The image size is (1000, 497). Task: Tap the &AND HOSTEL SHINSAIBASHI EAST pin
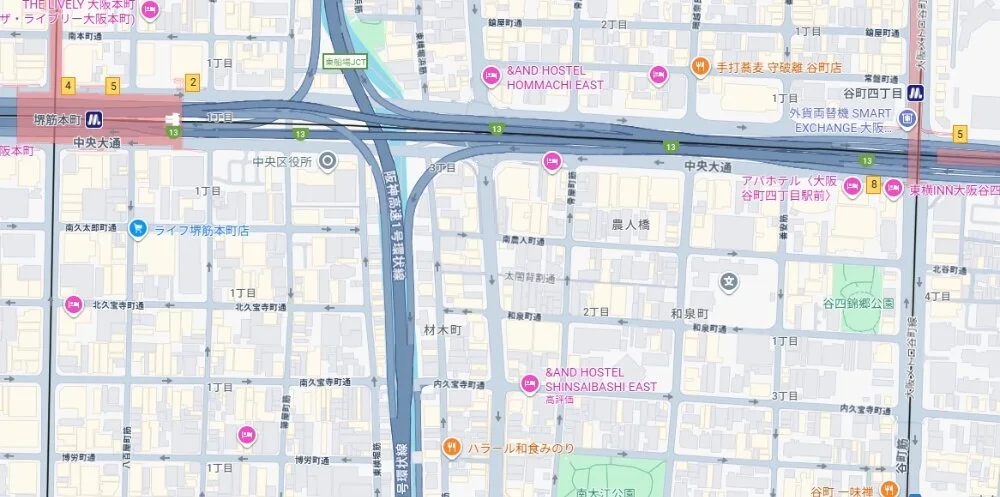coord(531,381)
